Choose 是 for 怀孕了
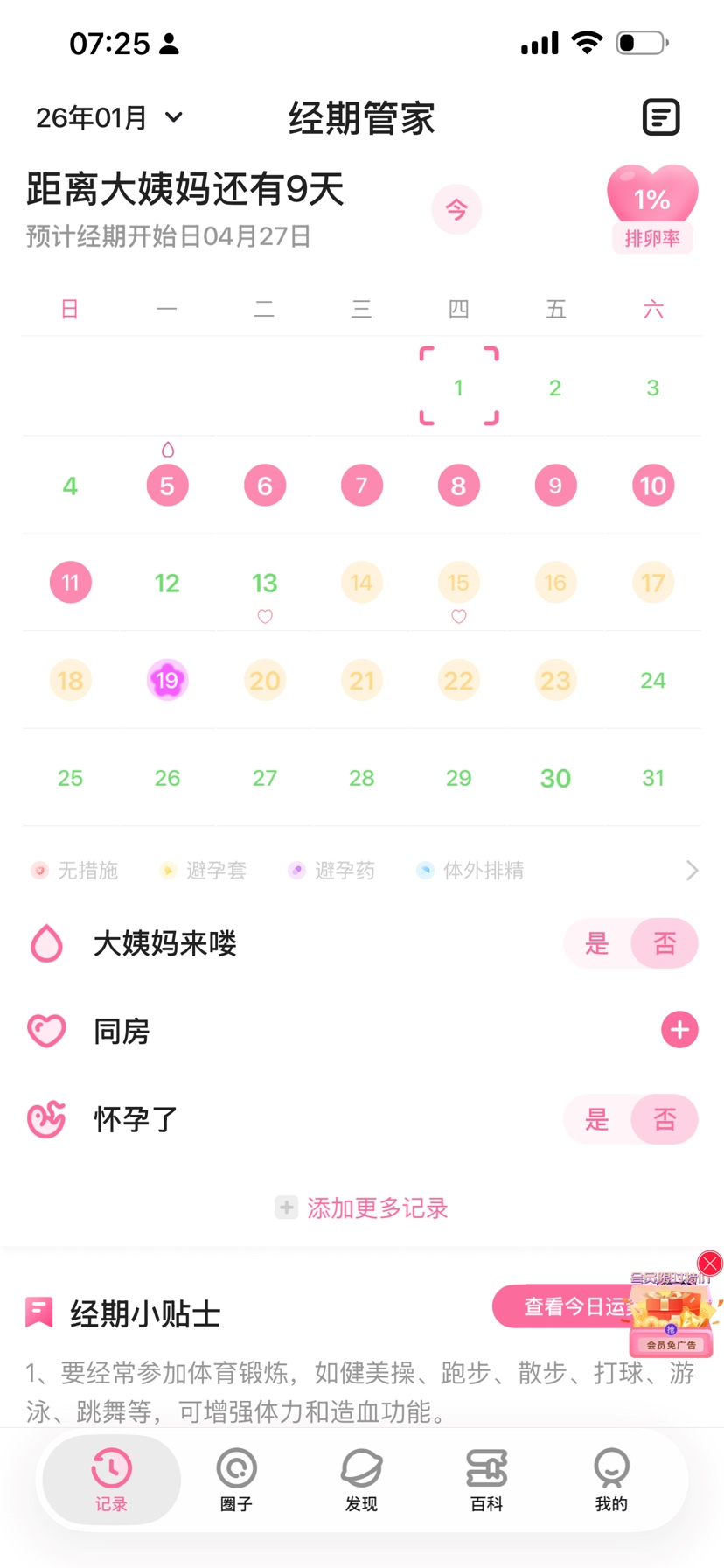Screen dimensions: 724x1568 tap(597, 1119)
